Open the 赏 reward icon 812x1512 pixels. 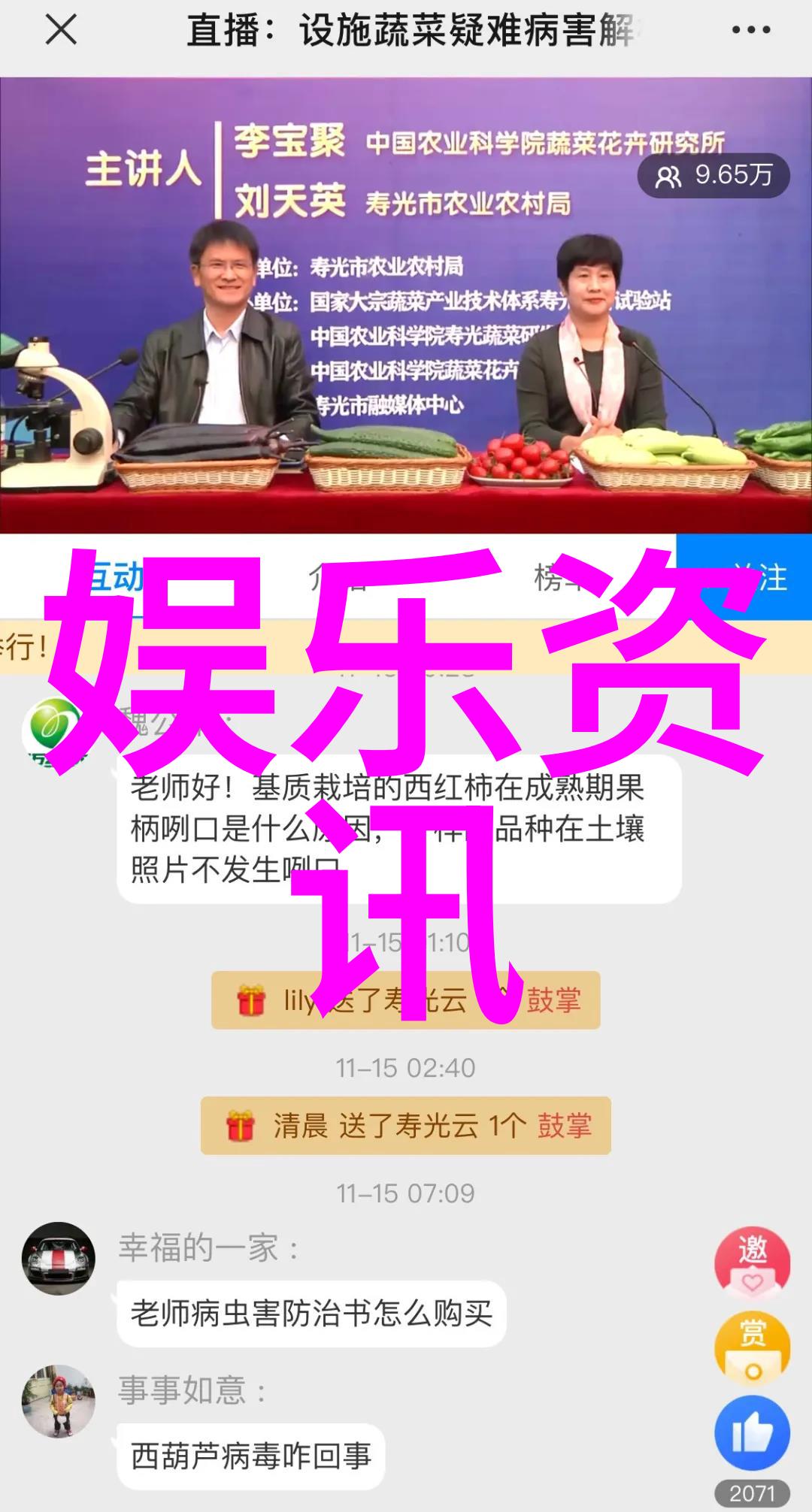(752, 1349)
